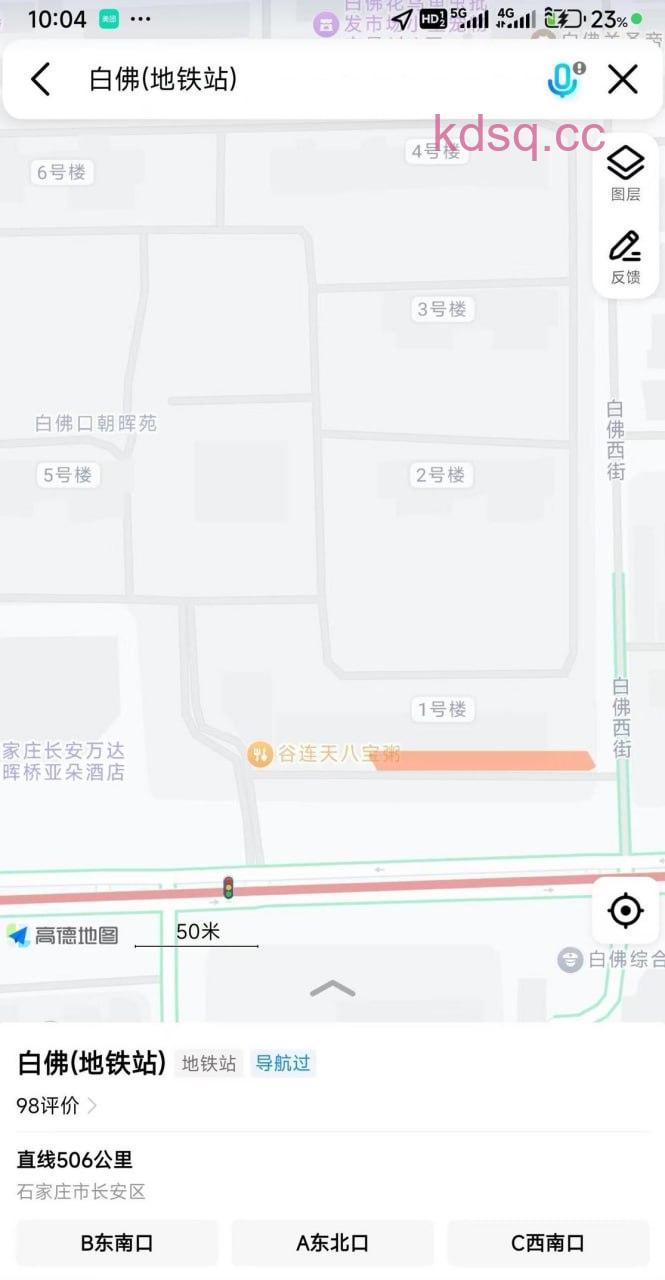
Task: Select the C西南口 exit
Action: (548, 1243)
